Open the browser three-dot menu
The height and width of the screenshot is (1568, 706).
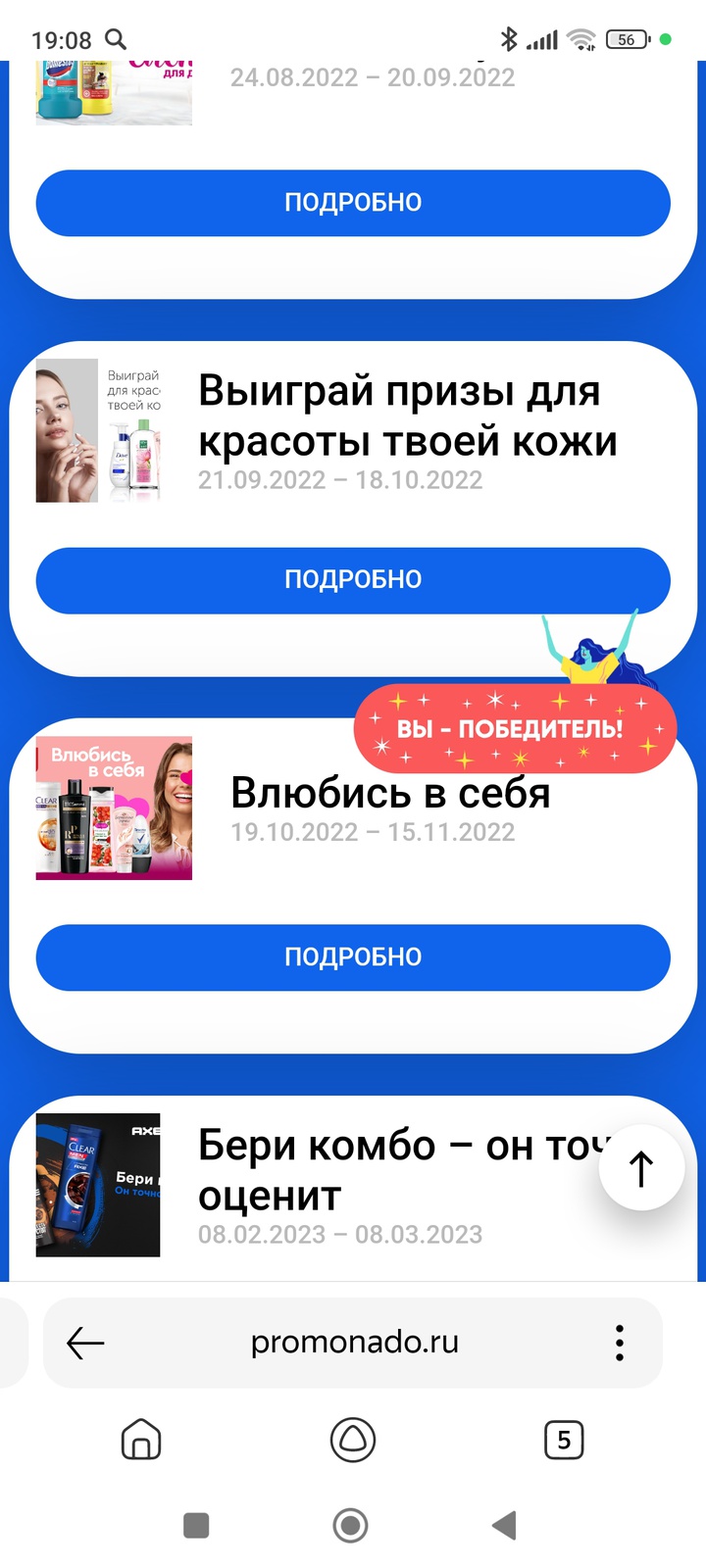pyautogui.click(x=619, y=1343)
